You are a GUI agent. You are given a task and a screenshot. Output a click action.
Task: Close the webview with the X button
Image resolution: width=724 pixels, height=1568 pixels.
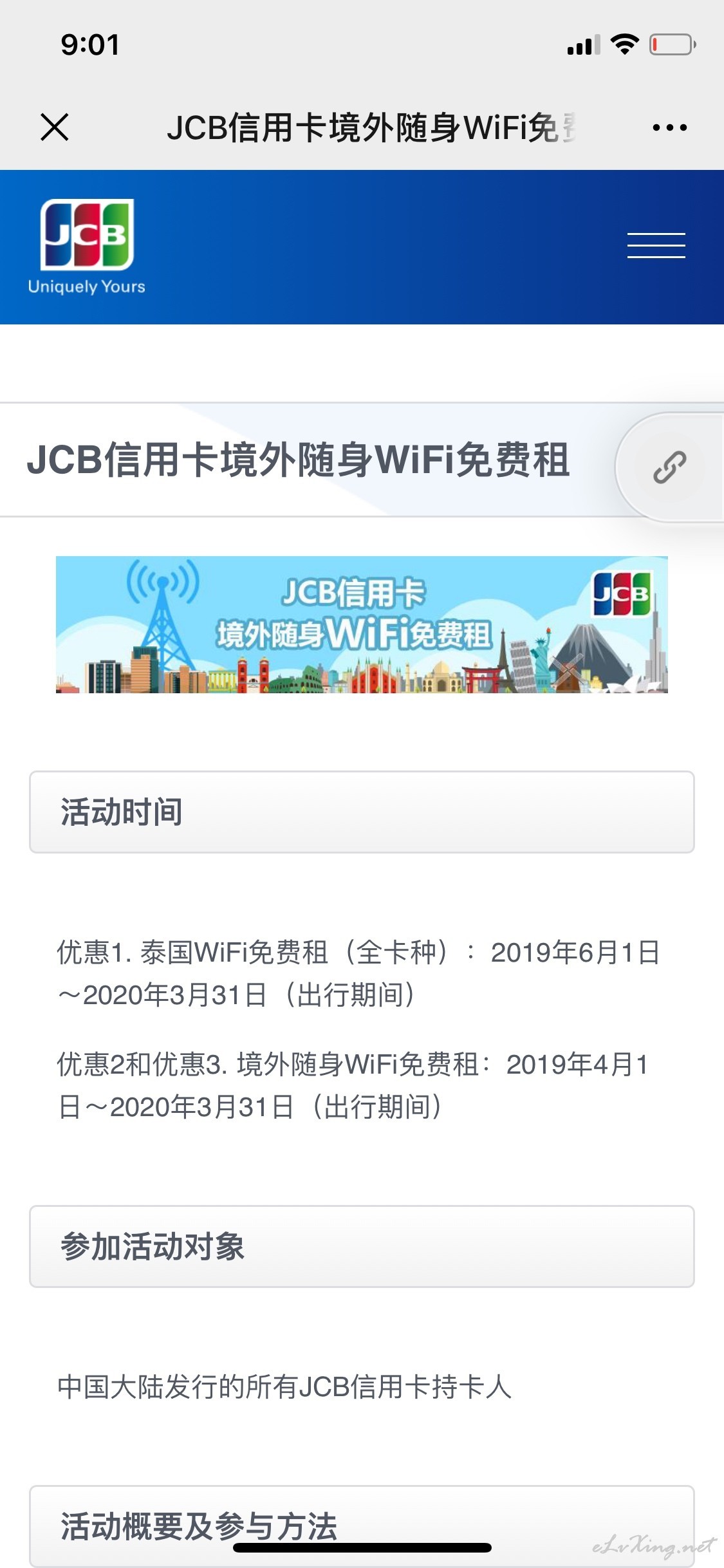point(55,127)
